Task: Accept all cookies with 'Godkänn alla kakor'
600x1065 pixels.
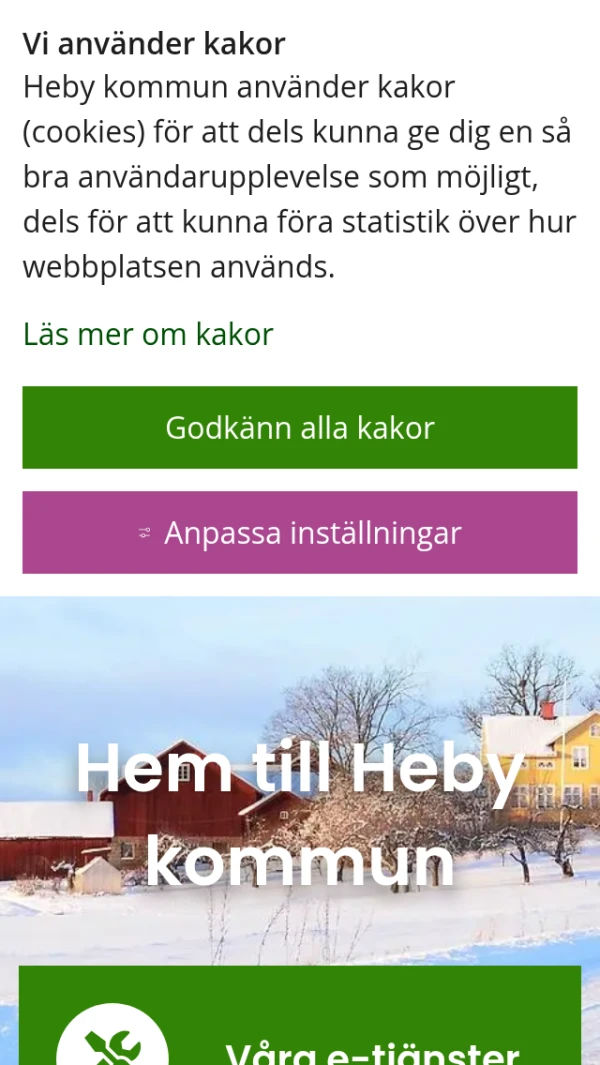Action: tap(300, 428)
